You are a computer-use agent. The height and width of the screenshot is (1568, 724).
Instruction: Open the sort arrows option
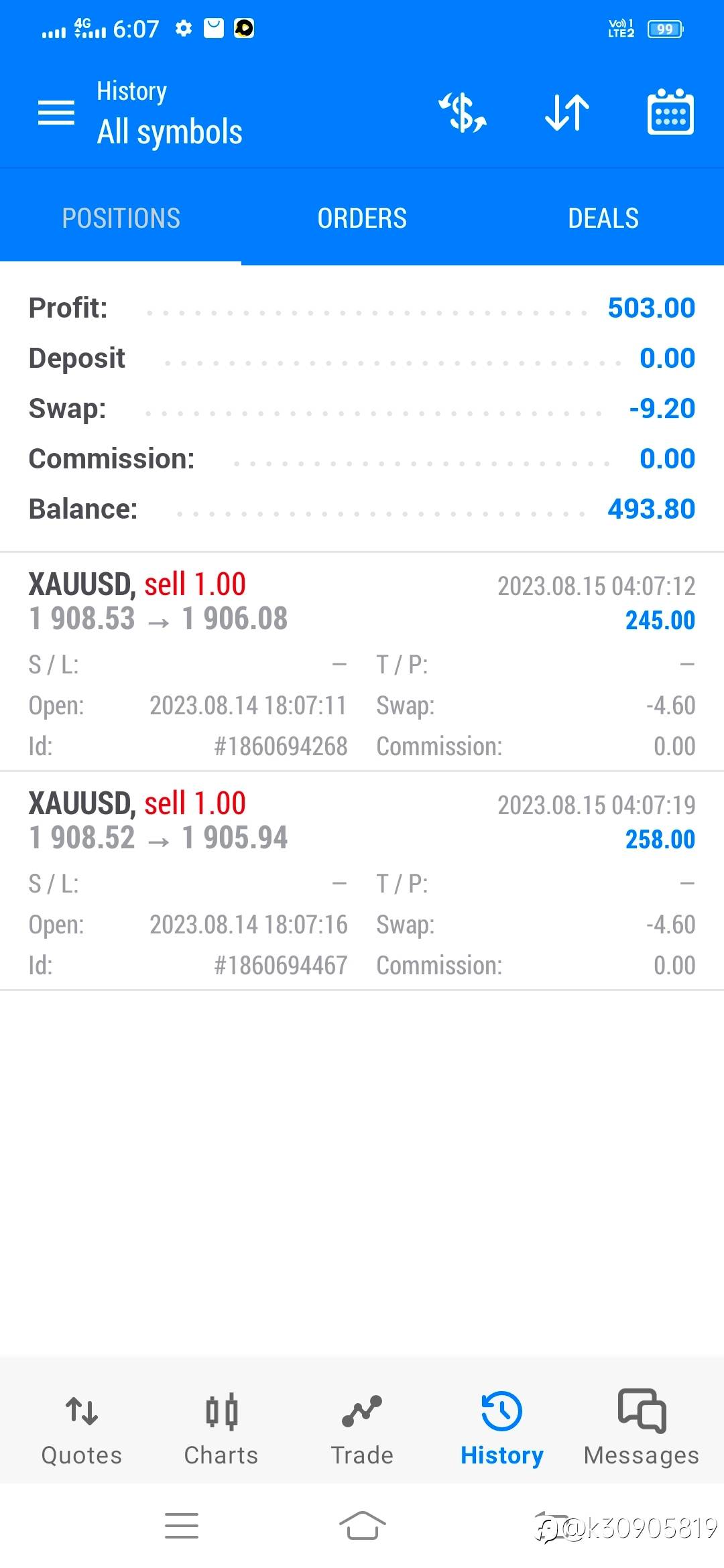567,113
